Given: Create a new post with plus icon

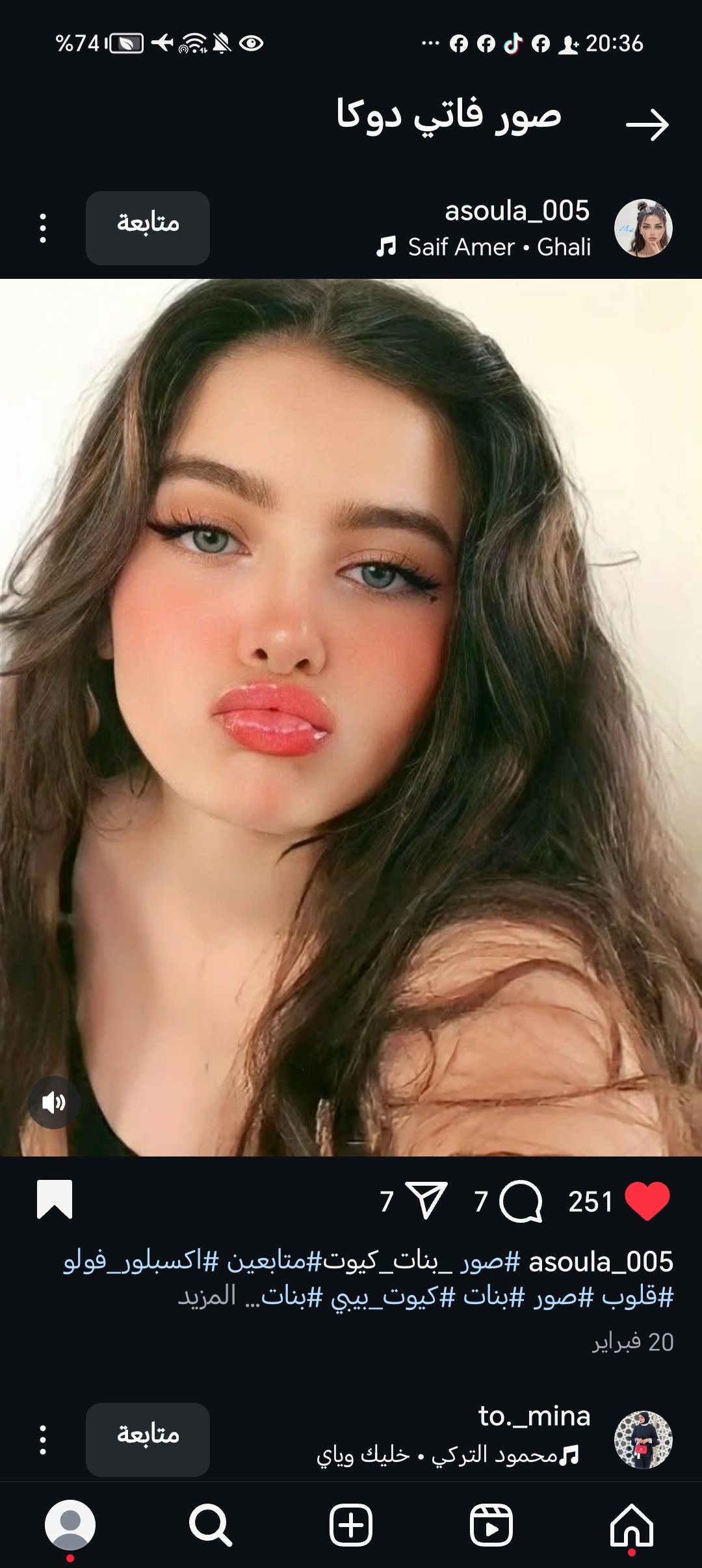Looking at the screenshot, I should (x=351, y=1525).
